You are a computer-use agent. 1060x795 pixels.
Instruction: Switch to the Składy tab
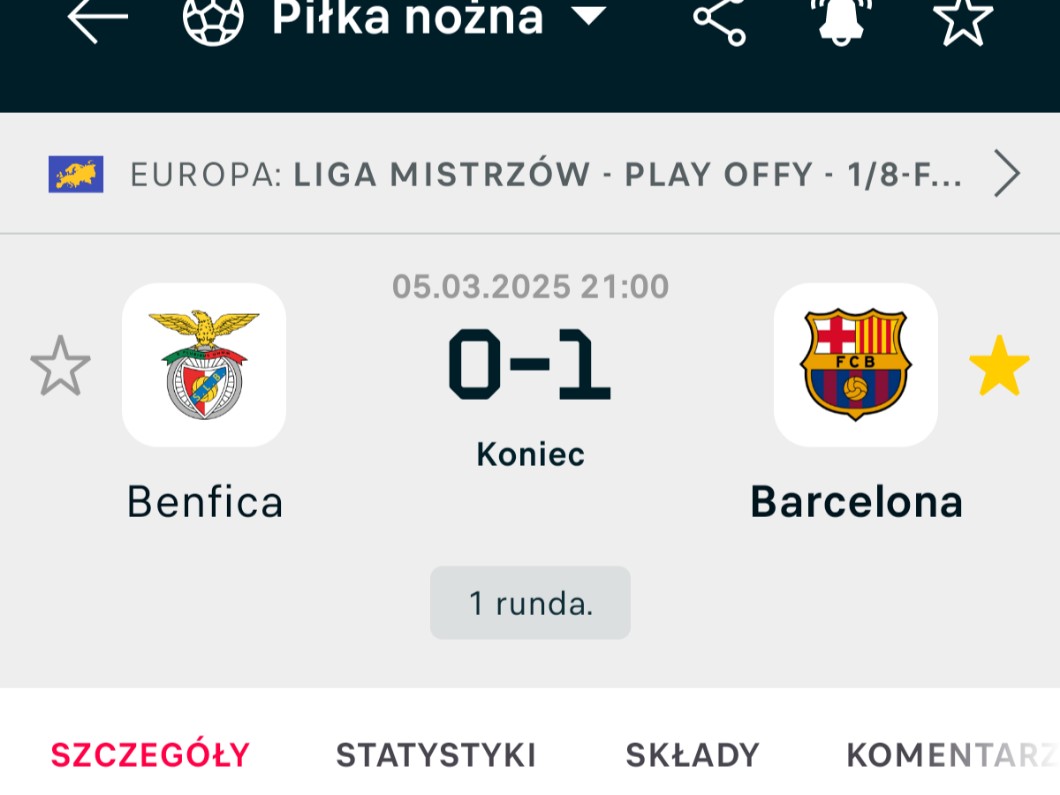(692, 755)
